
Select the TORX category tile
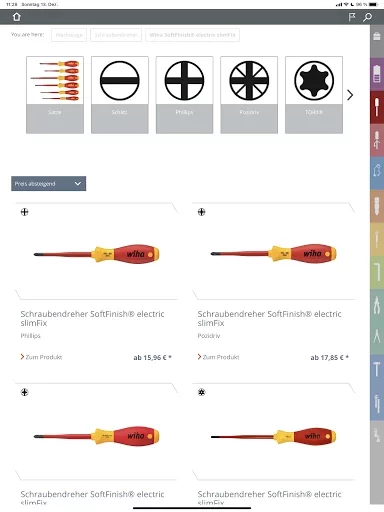[x=314, y=95]
